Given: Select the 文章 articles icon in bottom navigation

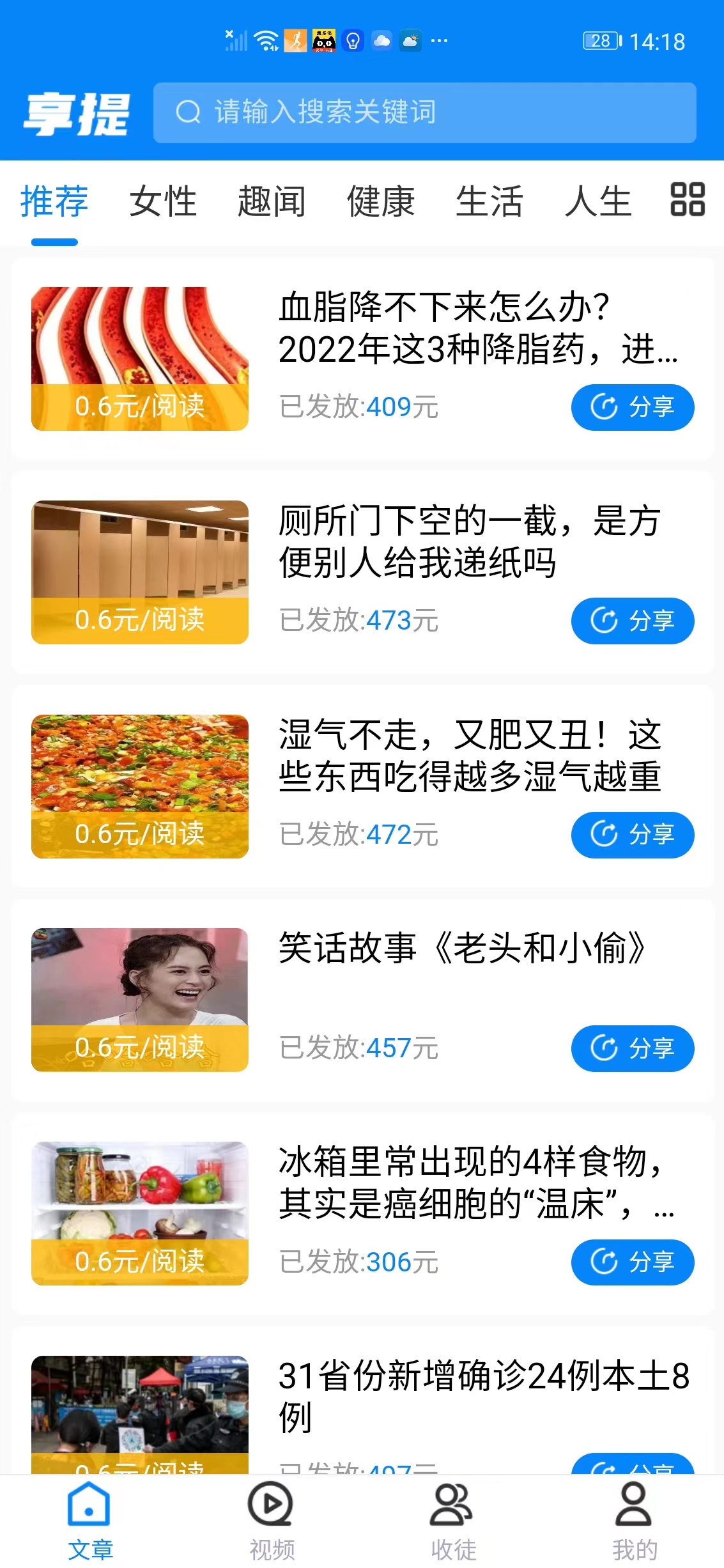Looking at the screenshot, I should tap(89, 1505).
